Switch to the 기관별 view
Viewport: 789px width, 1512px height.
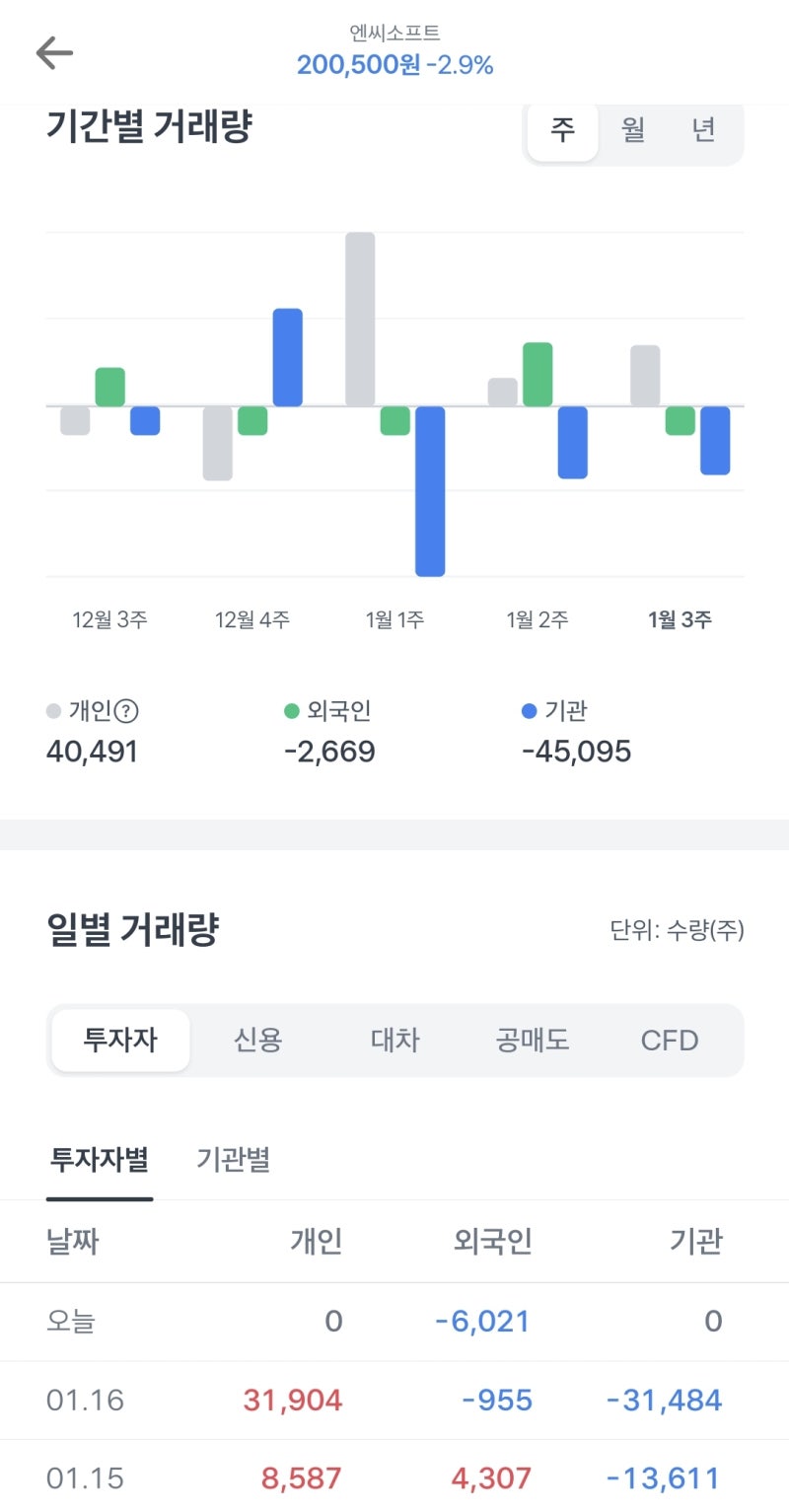tap(233, 1163)
